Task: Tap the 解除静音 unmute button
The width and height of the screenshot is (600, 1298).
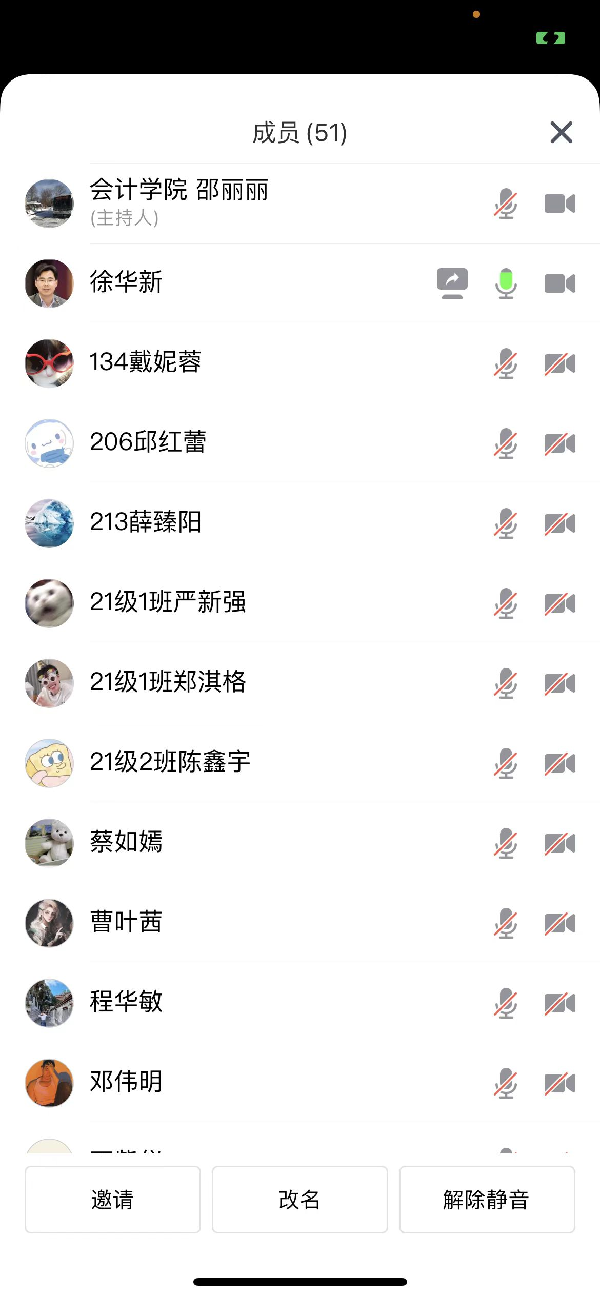Action: tap(486, 1199)
